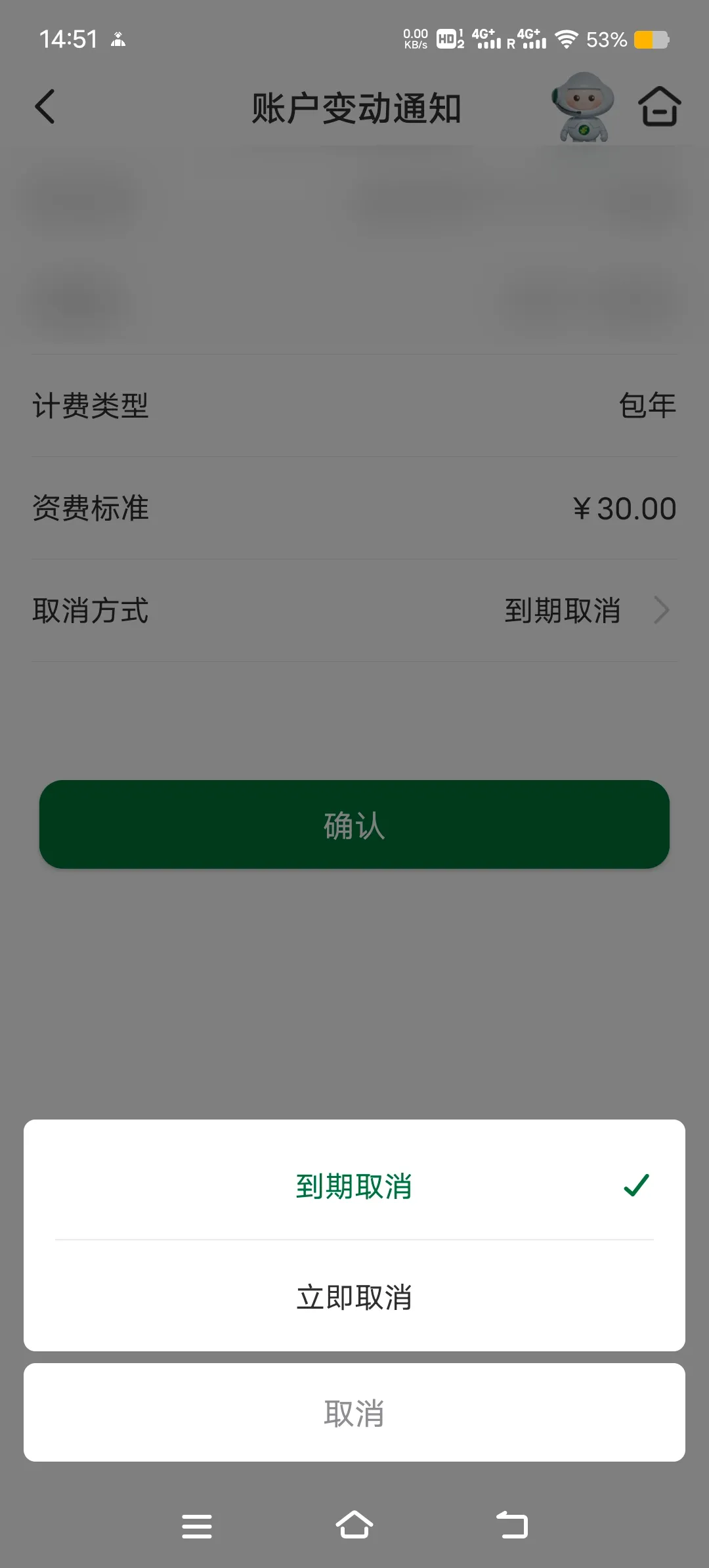Open recent apps from navigation bar
Viewport: 709px width, 1568px height.
pyautogui.click(x=196, y=1526)
